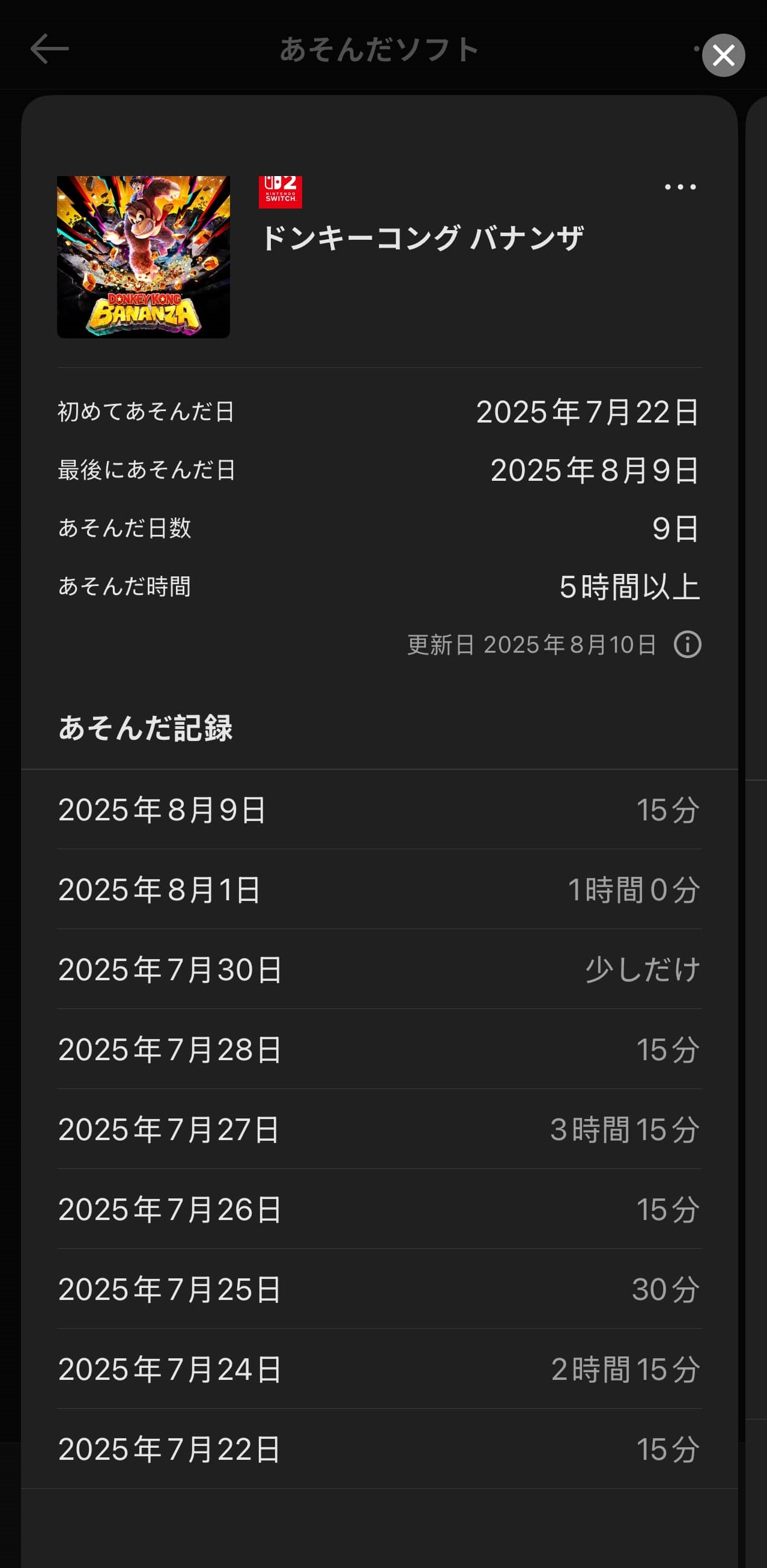Open the three-dot menu beside the game title

pyautogui.click(x=679, y=188)
